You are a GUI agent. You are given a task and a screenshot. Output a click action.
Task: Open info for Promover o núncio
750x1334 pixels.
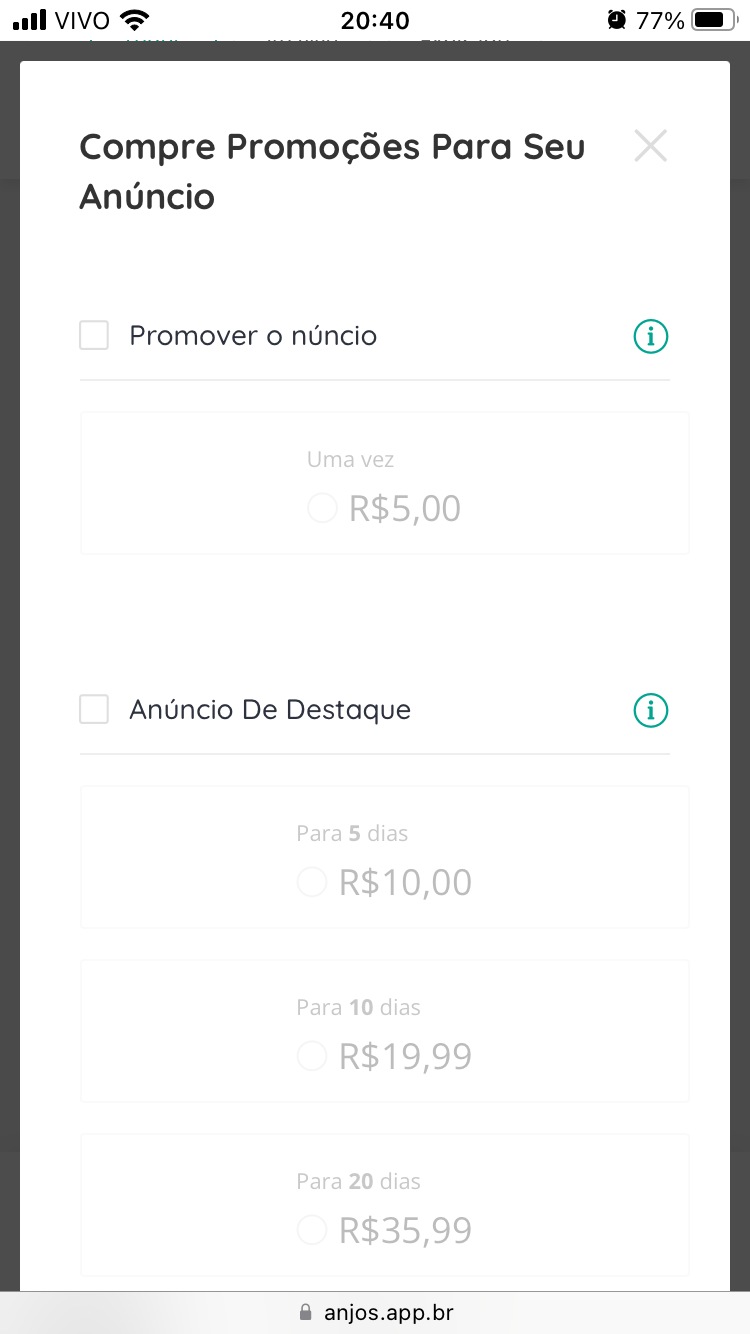(x=651, y=337)
